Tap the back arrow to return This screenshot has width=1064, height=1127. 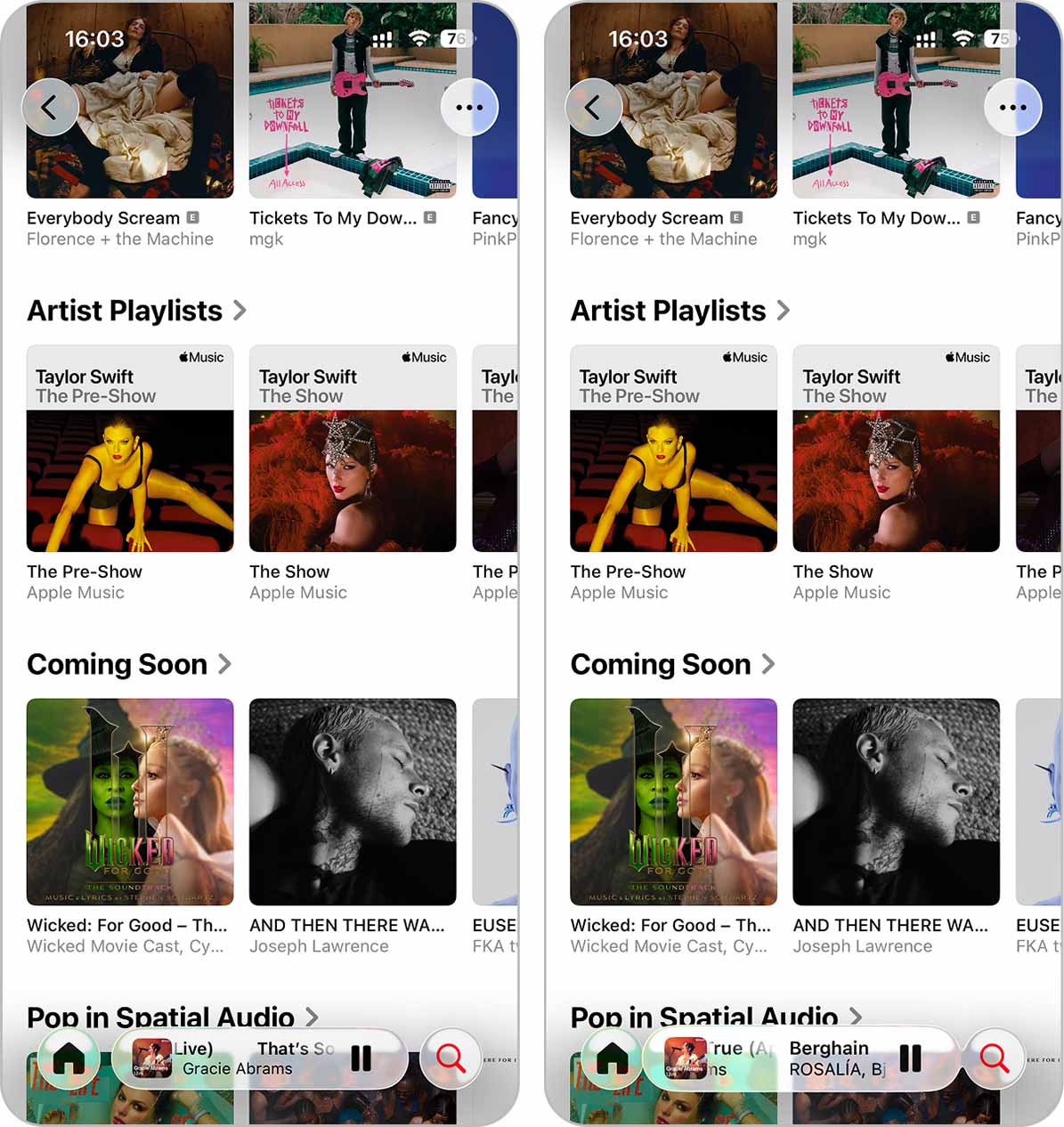51,107
